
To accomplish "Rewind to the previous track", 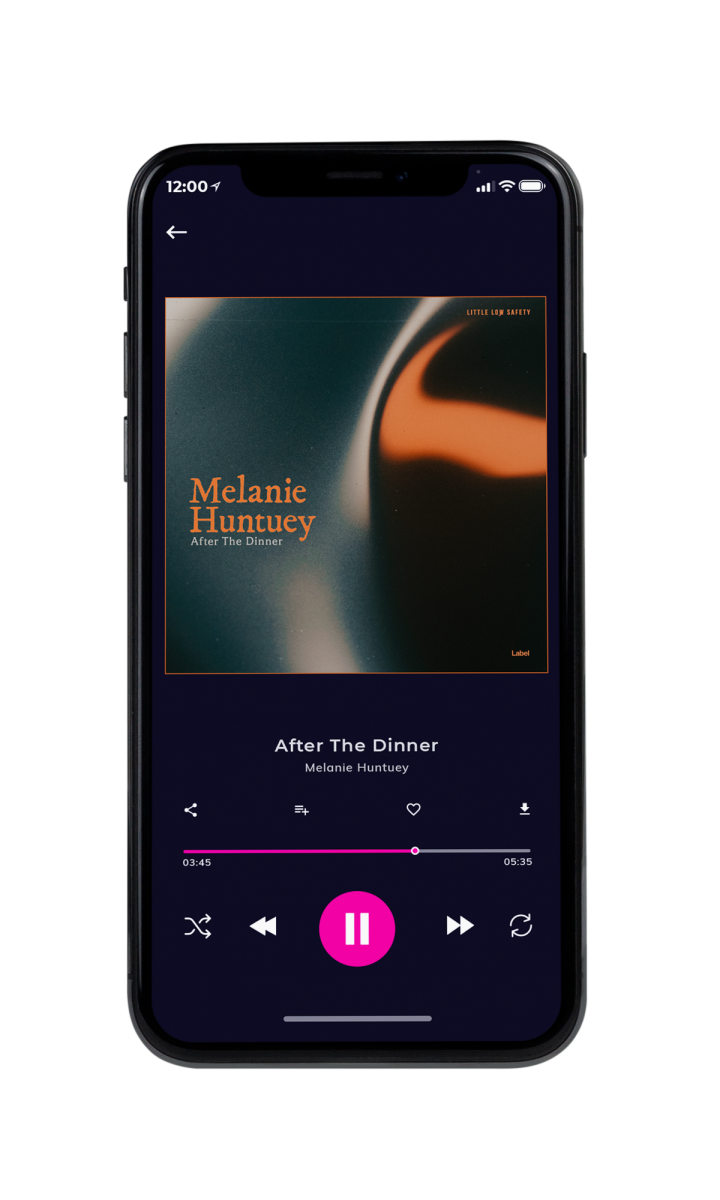I will (x=263, y=927).
